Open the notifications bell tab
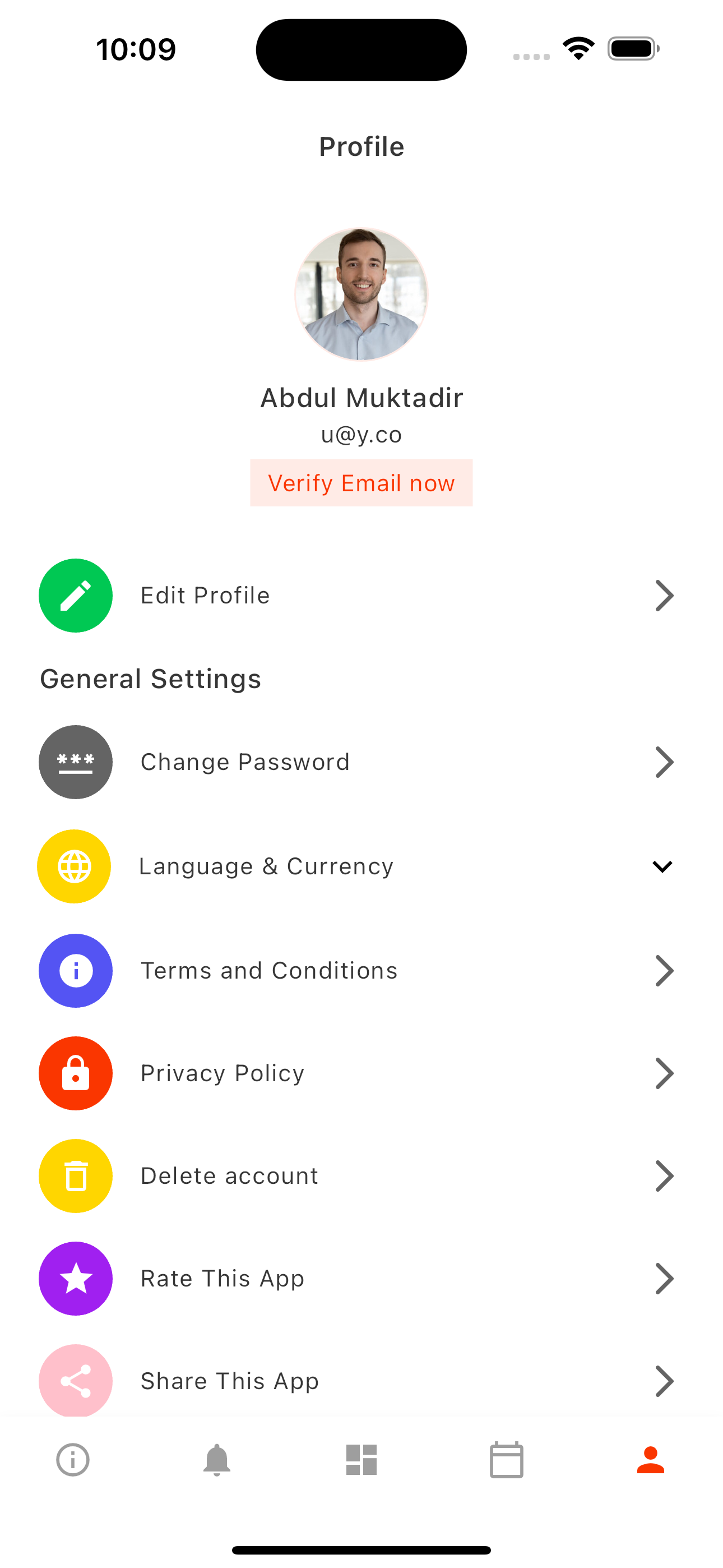The width and height of the screenshot is (723, 1568). click(217, 1460)
